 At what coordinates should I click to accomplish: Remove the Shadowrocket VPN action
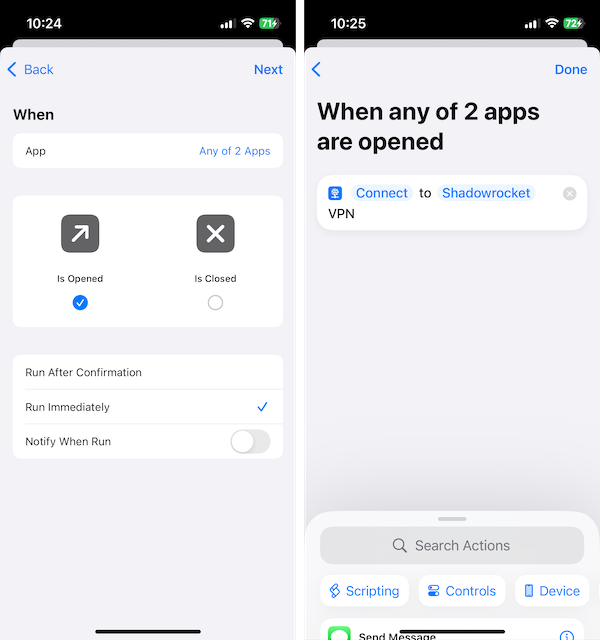click(570, 193)
